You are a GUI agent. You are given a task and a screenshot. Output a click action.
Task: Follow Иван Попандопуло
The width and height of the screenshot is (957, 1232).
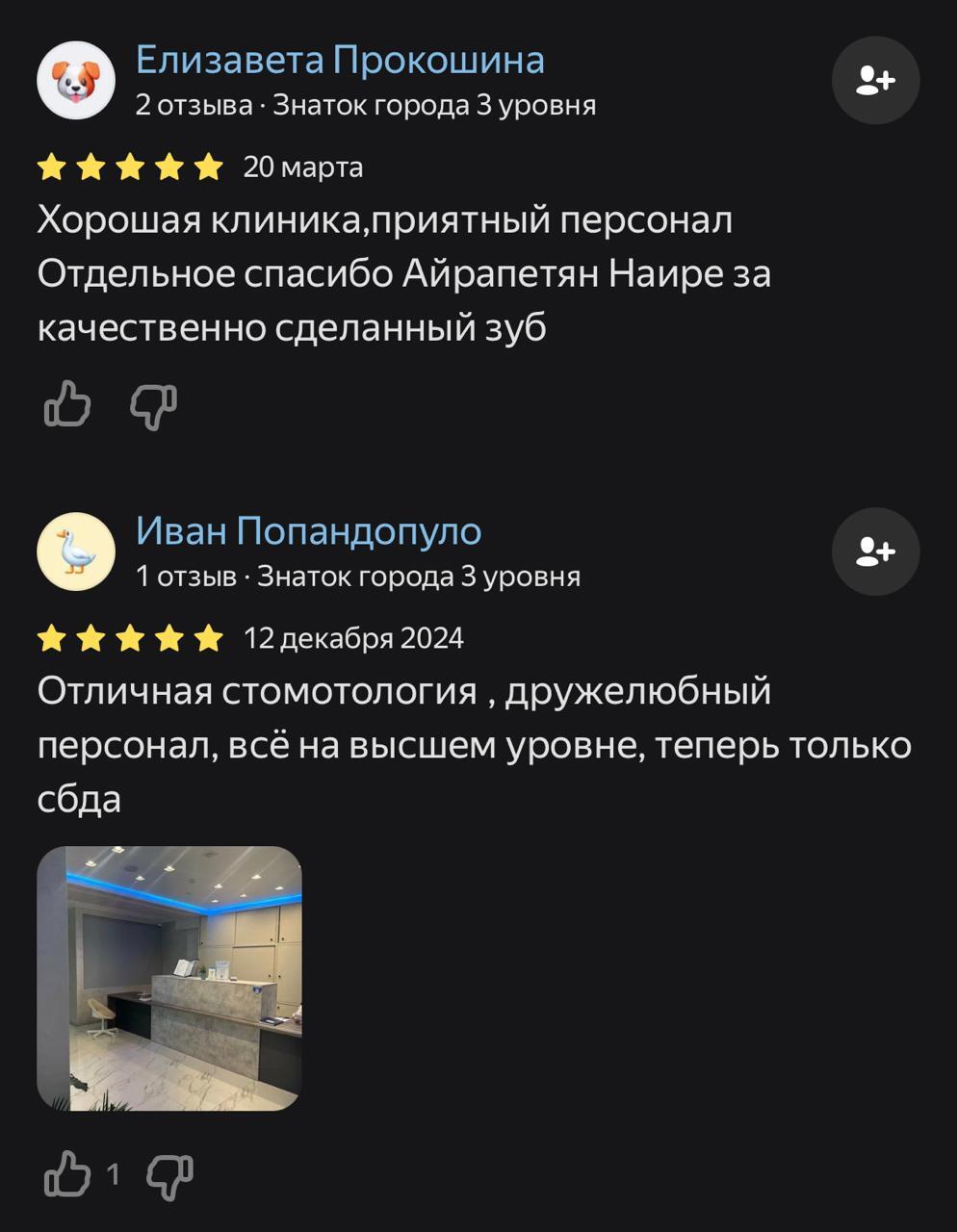875,552
